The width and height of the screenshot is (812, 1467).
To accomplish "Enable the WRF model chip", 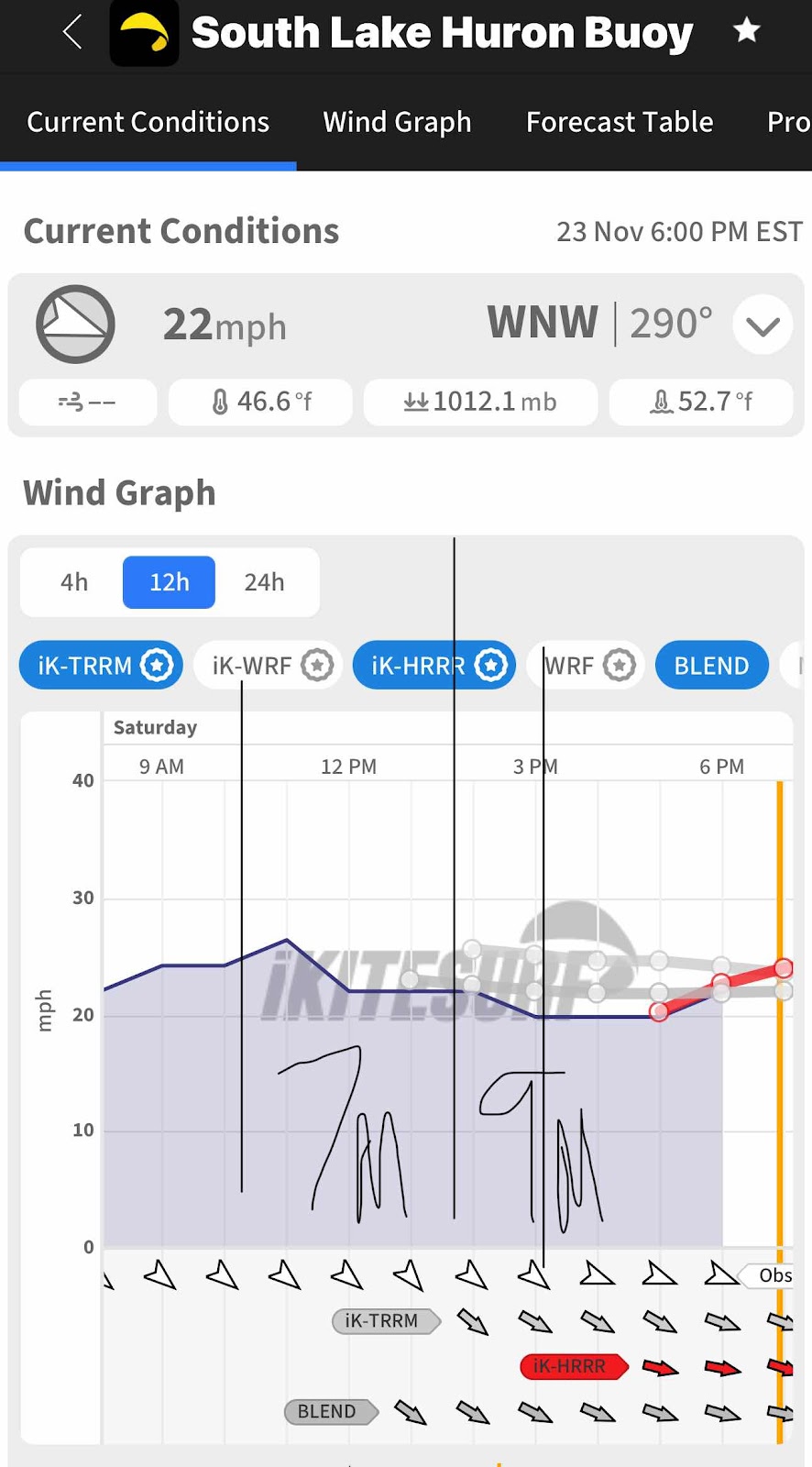I will [x=587, y=666].
